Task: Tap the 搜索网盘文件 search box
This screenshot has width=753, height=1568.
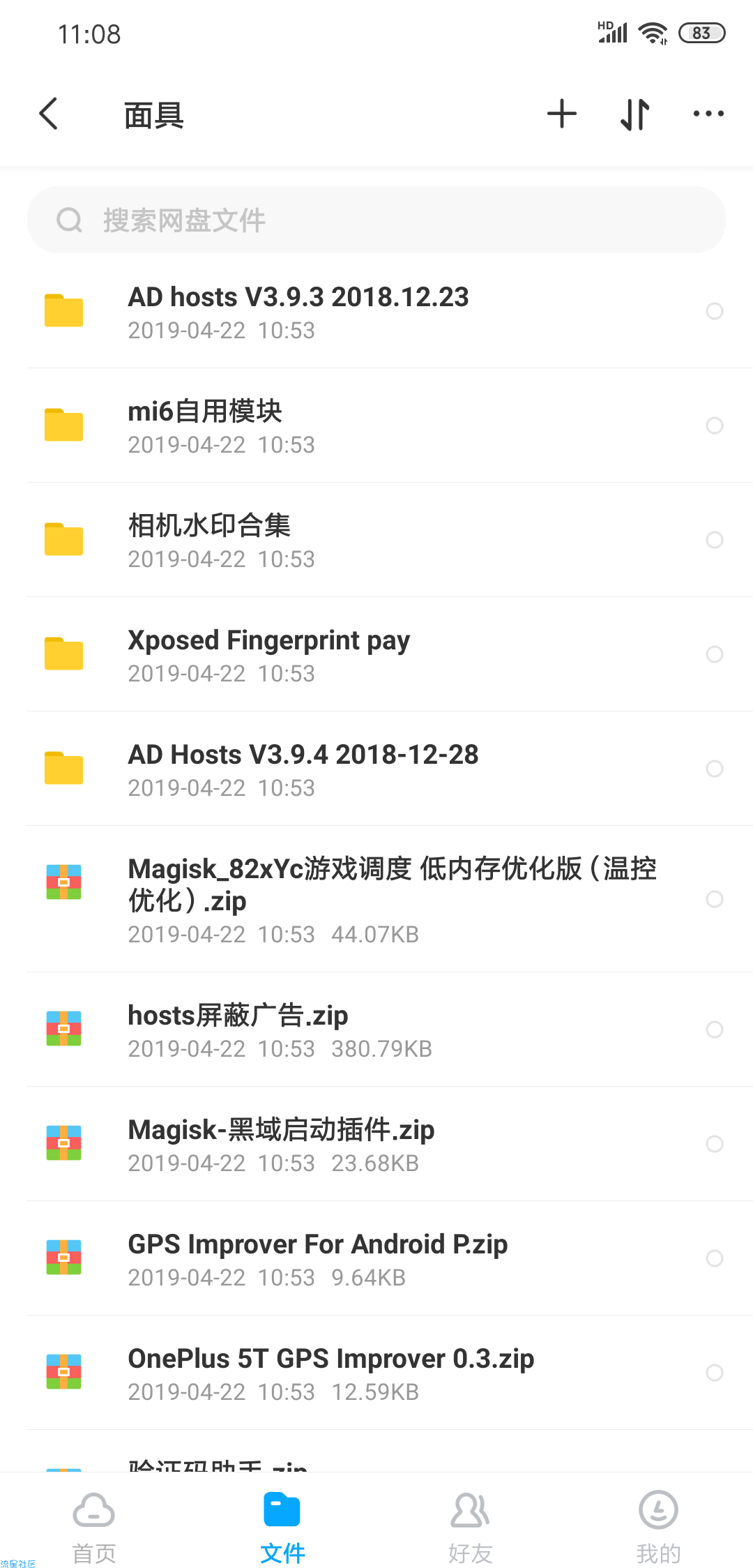Action: [376, 220]
